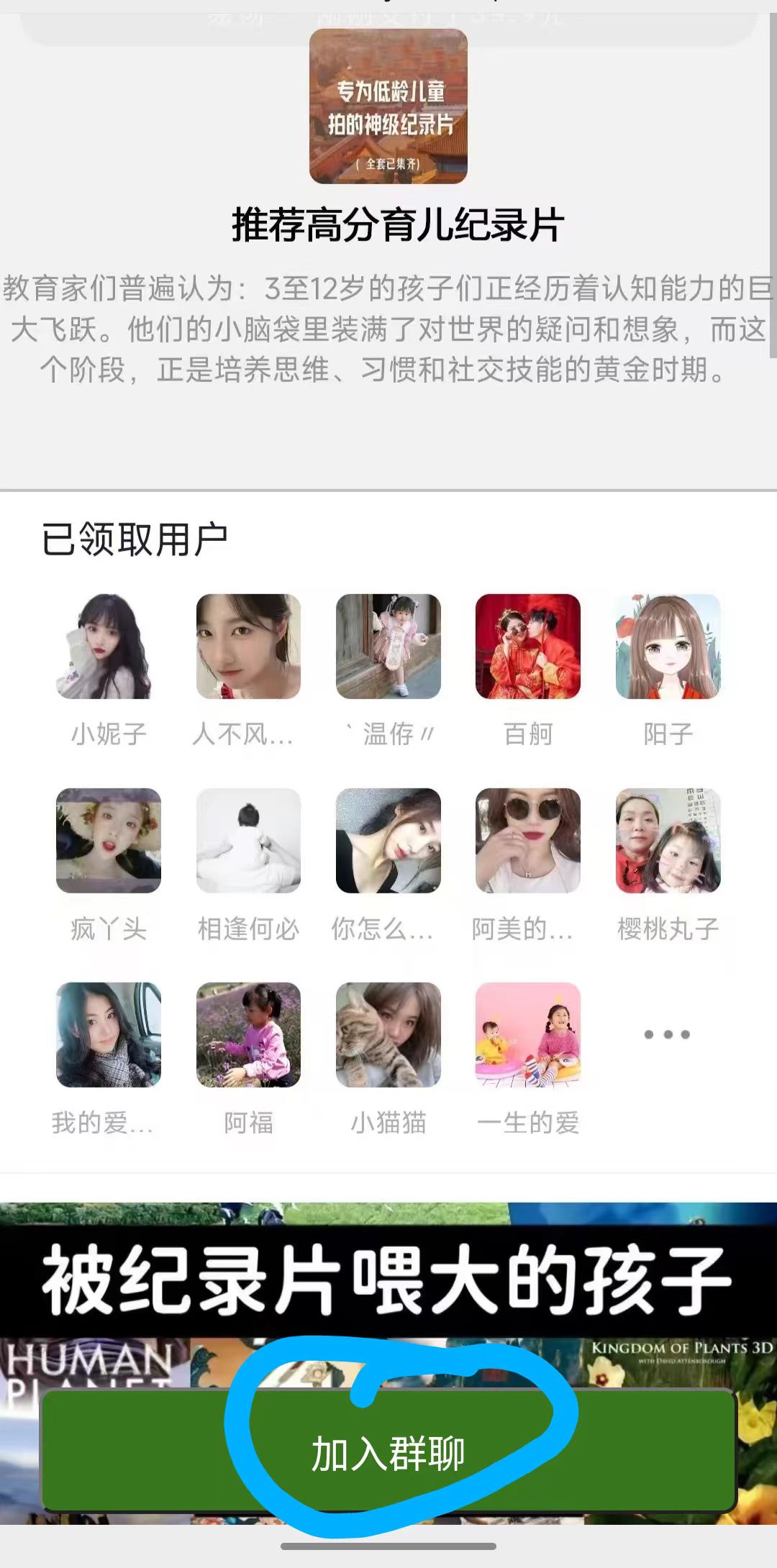The height and width of the screenshot is (1568, 777).
Task: Show more users via three dots
Action: point(667,1034)
